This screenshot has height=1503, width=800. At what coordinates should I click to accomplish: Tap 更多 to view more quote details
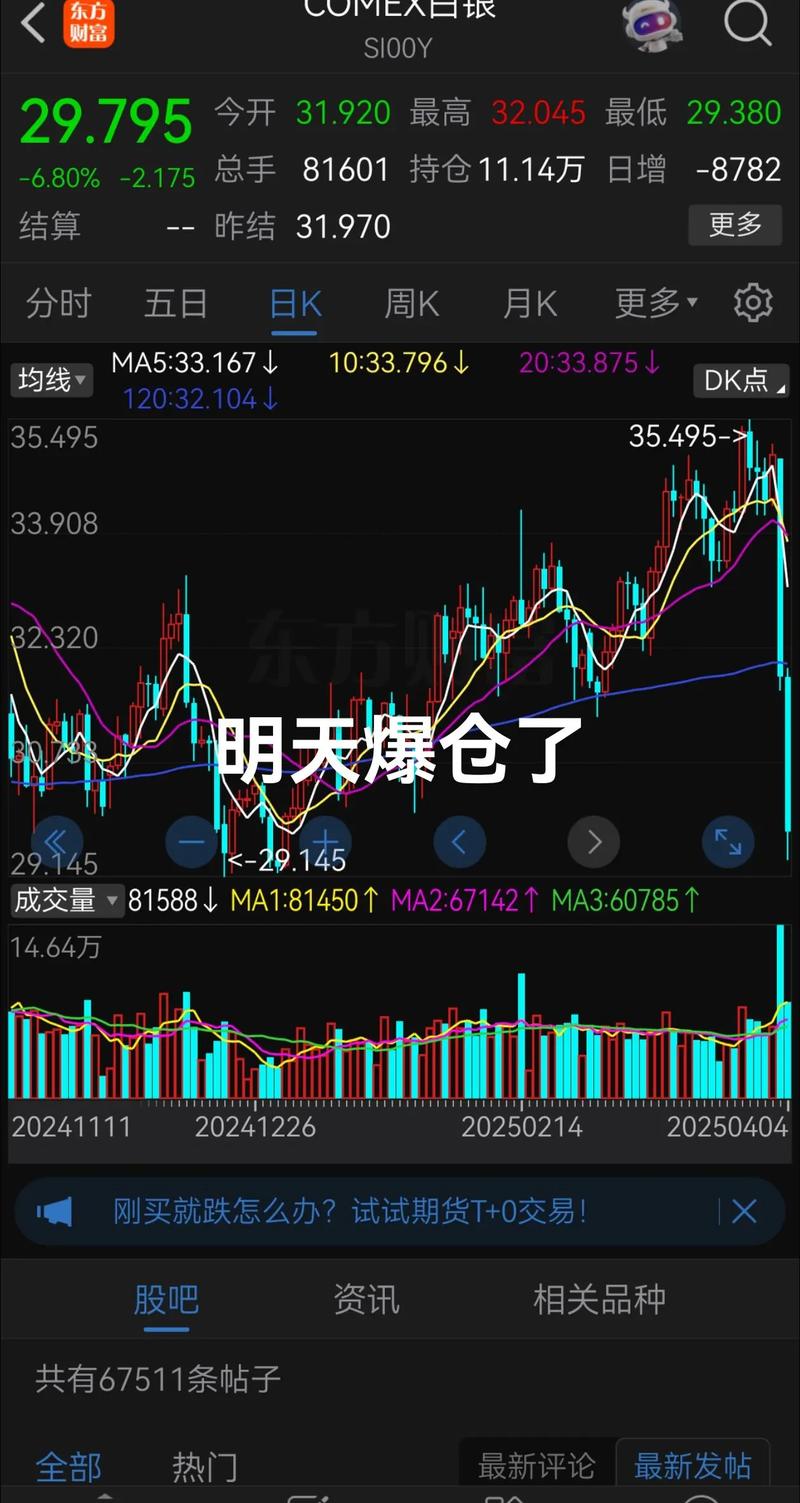pyautogui.click(x=735, y=225)
